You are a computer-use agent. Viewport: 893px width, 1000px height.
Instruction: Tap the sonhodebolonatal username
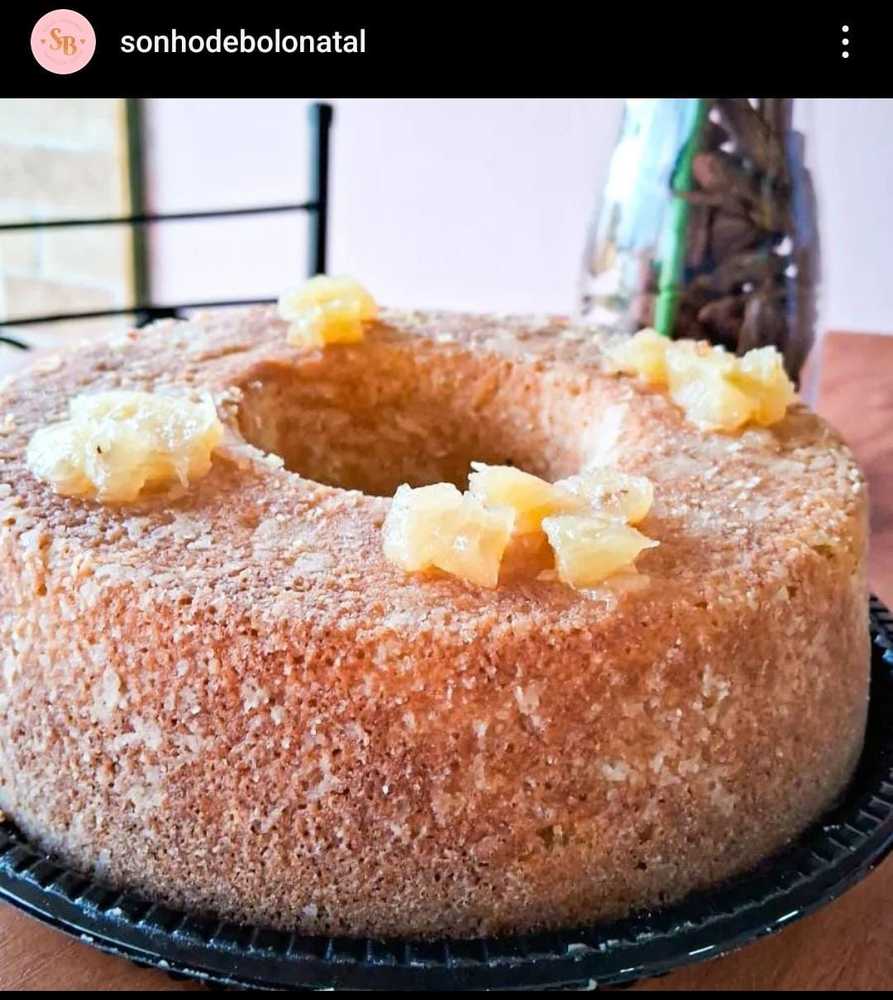[x=243, y=42]
